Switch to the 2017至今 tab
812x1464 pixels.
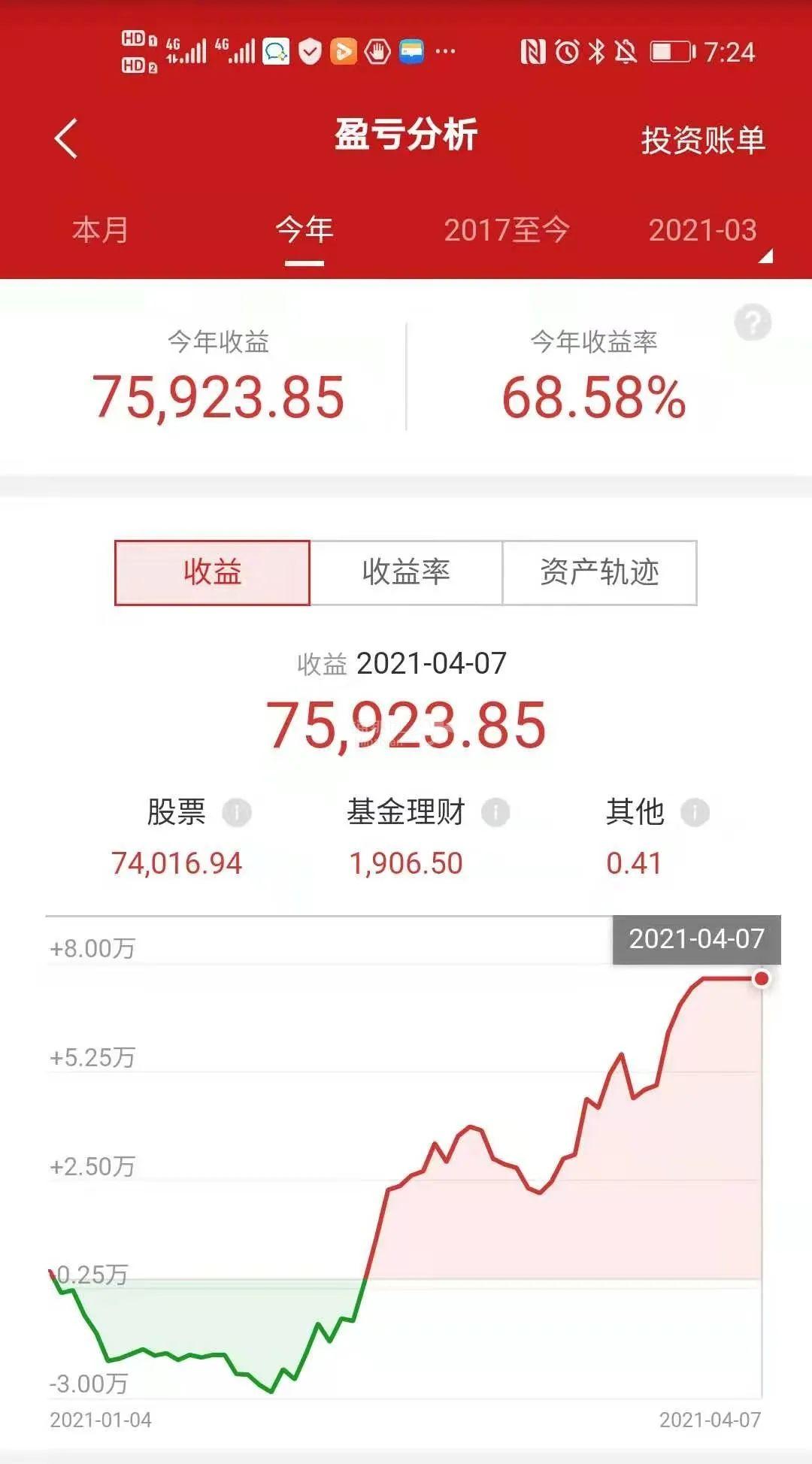tap(507, 230)
